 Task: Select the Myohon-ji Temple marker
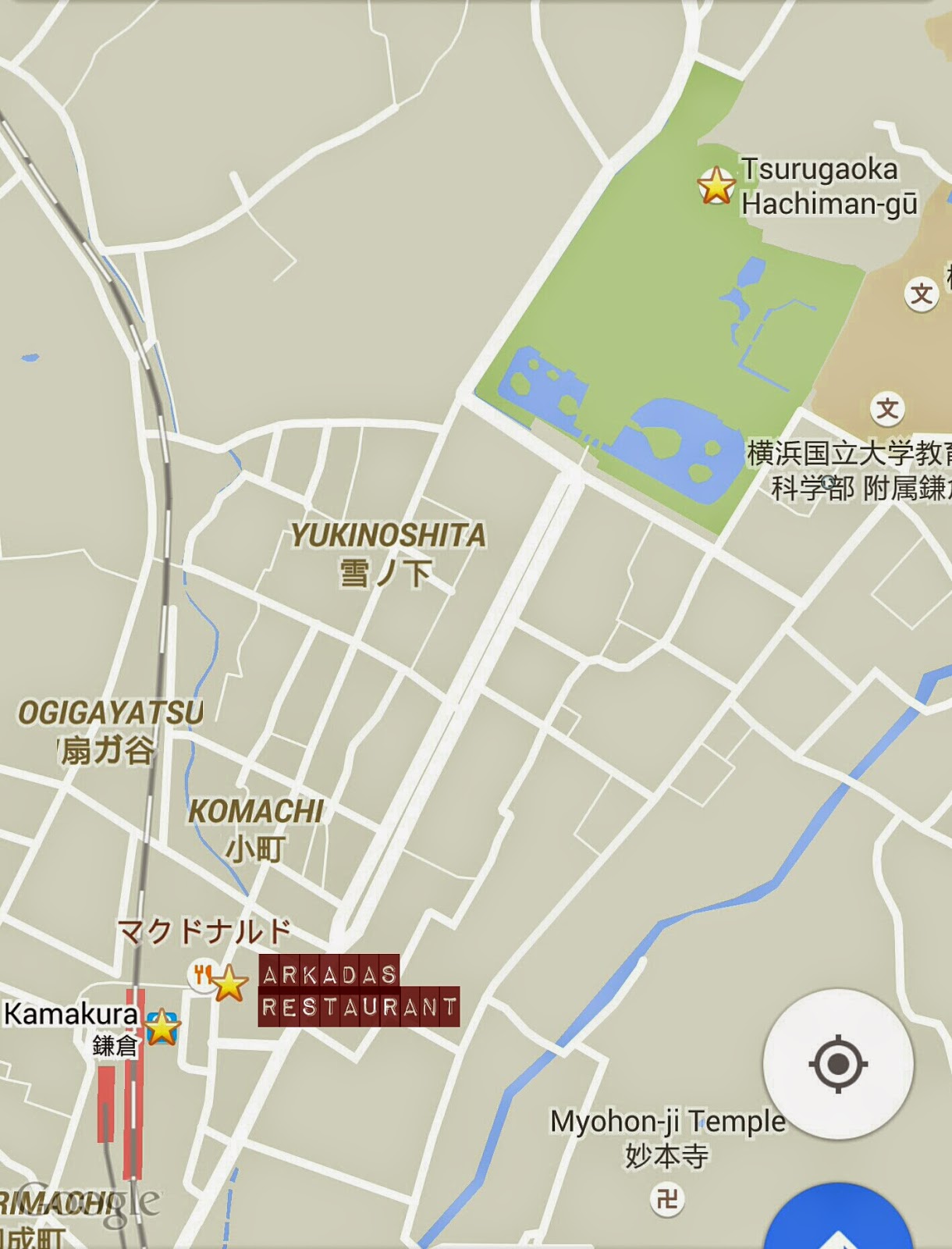coord(667,1198)
